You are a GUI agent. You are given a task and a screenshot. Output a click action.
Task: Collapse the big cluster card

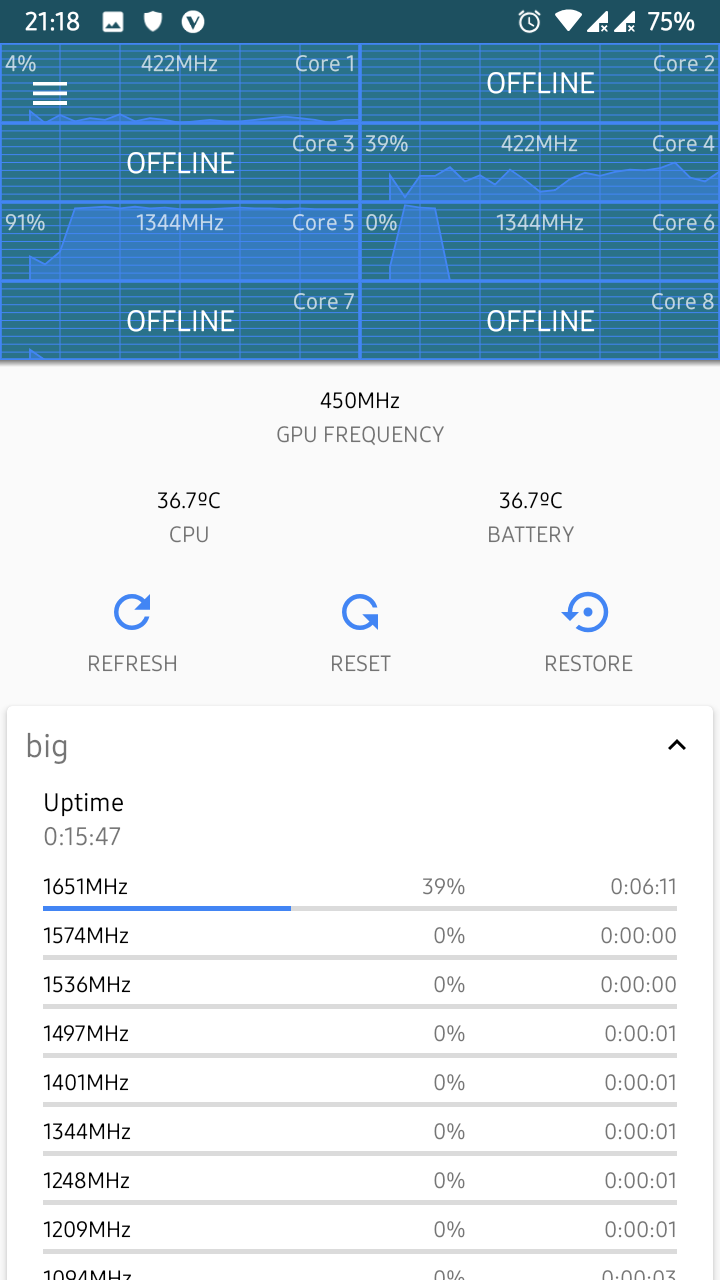click(x=677, y=745)
